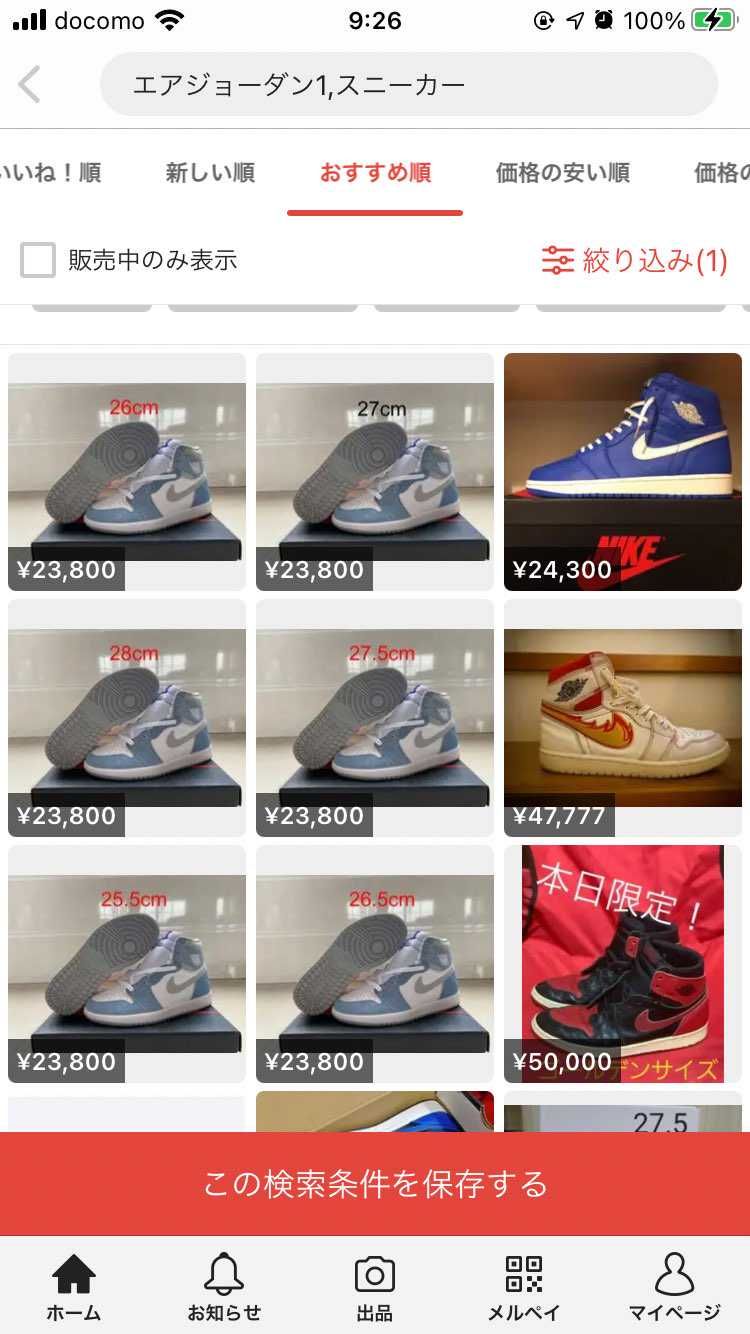The width and height of the screenshot is (750, 1334).
Task: View the 27.5cm sneaker listing
Action: (375, 718)
